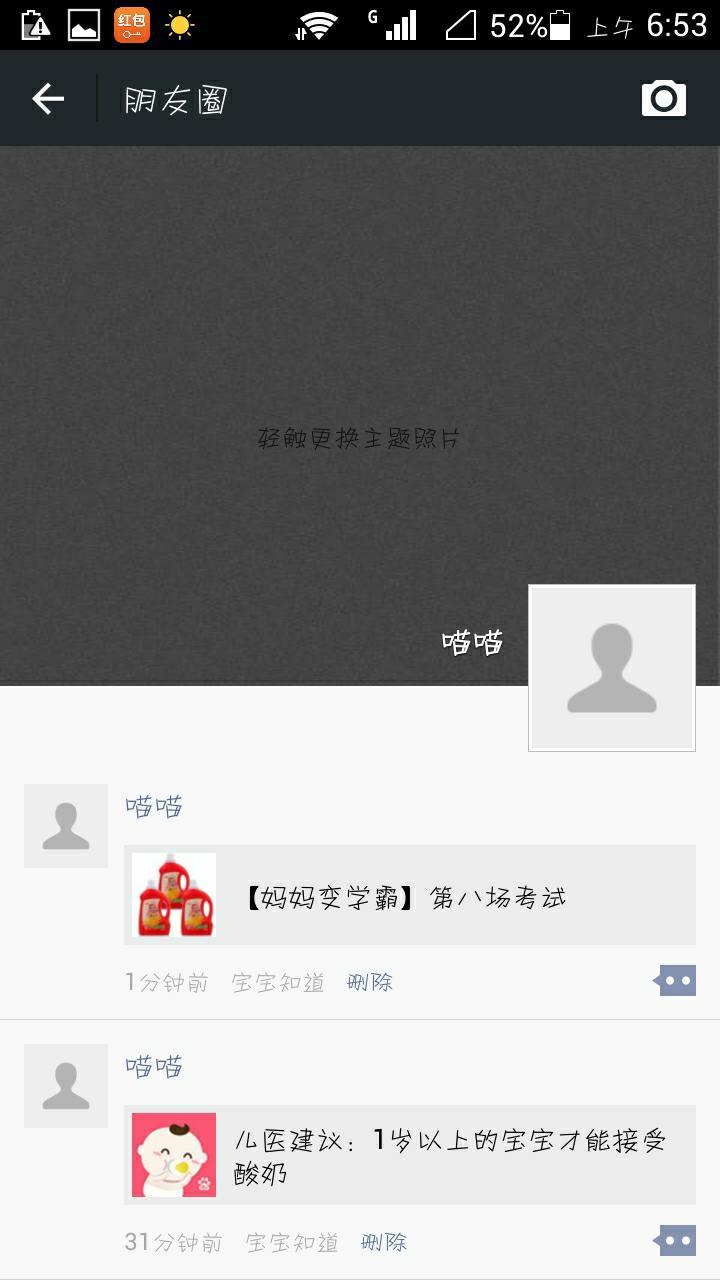Open comment menu for the 31分钟前 post
Image resolution: width=720 pixels, height=1280 pixels.
(676, 1241)
